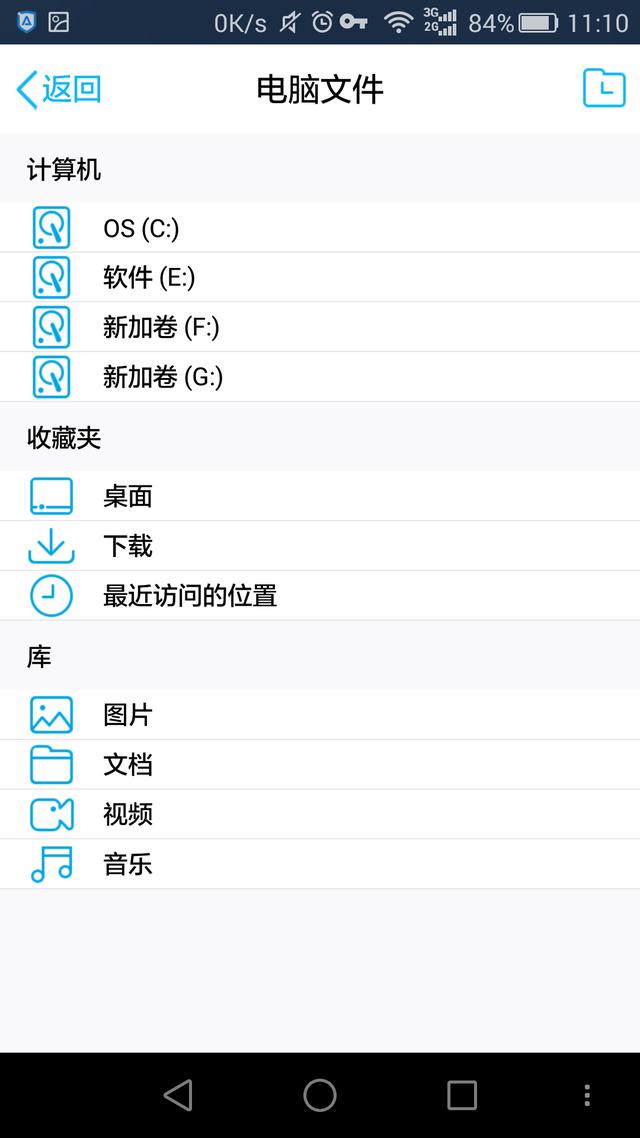Open 新加卷 (G:) drive
The image size is (640, 1138).
(320, 377)
